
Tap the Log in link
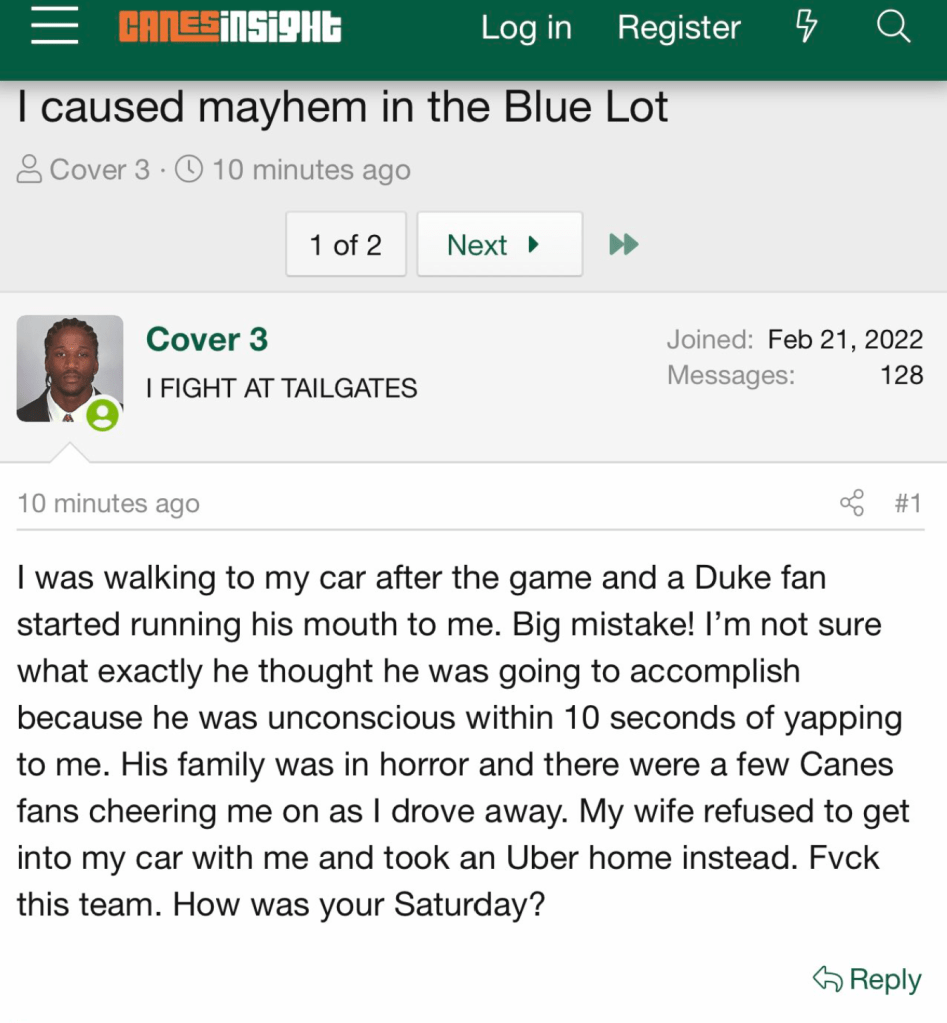tap(526, 28)
